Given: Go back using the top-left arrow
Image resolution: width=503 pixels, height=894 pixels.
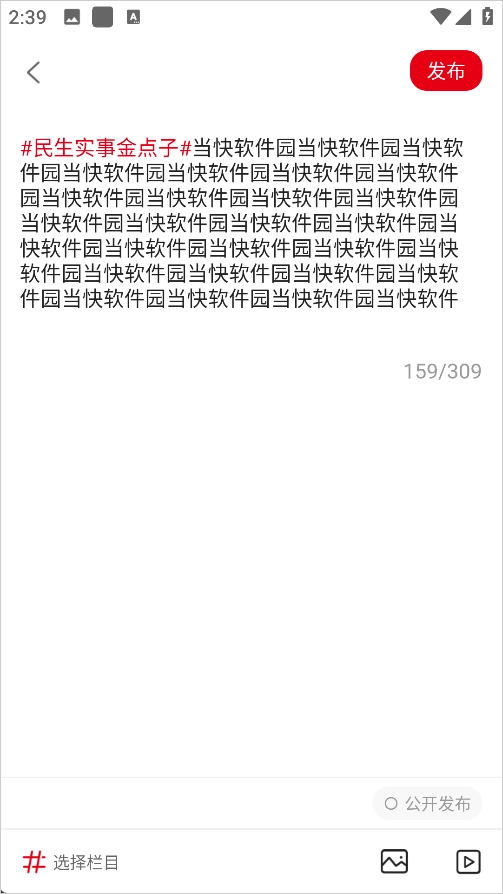Looking at the screenshot, I should coord(34,72).
